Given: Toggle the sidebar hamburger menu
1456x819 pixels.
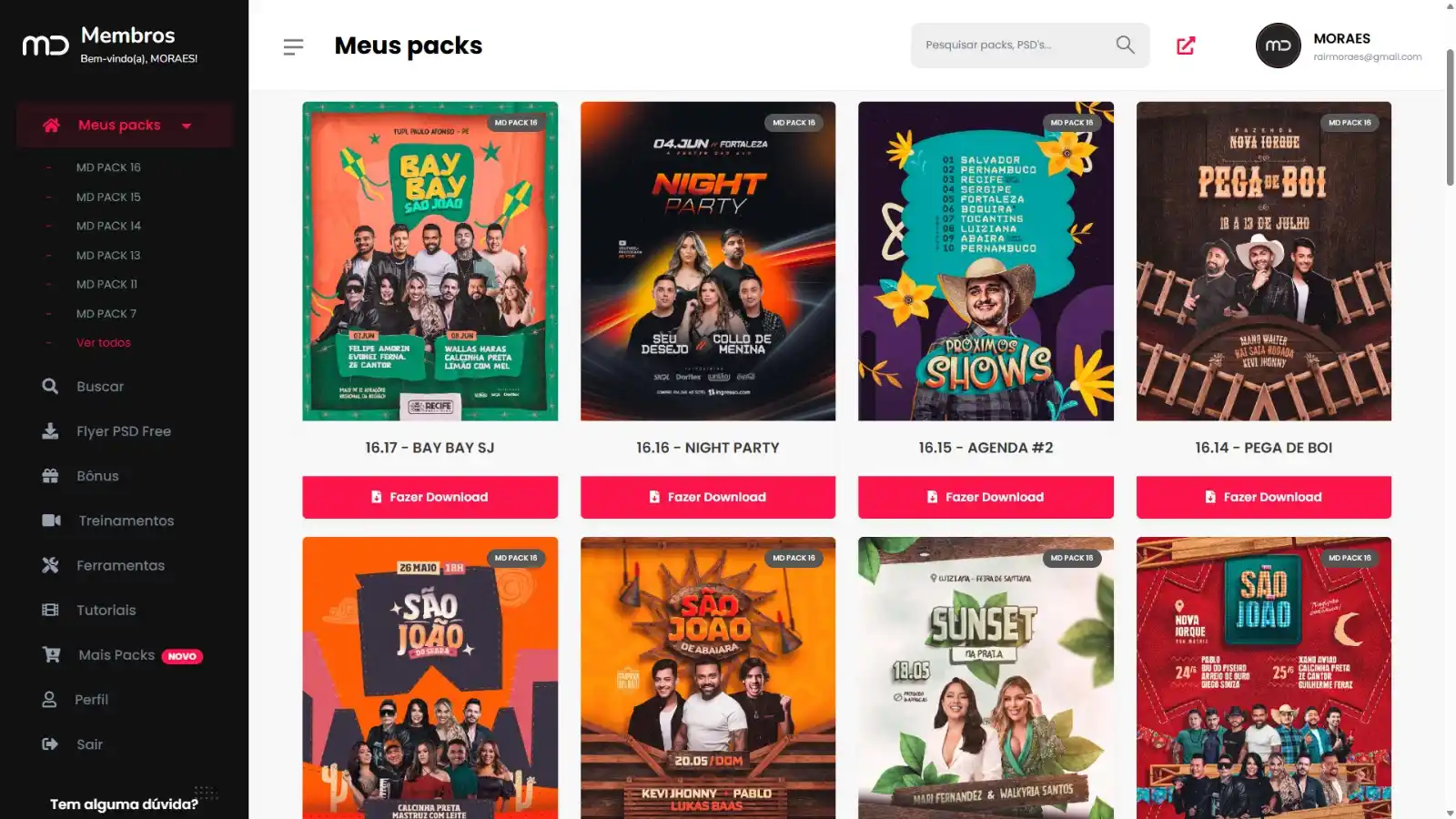Looking at the screenshot, I should coord(293,46).
